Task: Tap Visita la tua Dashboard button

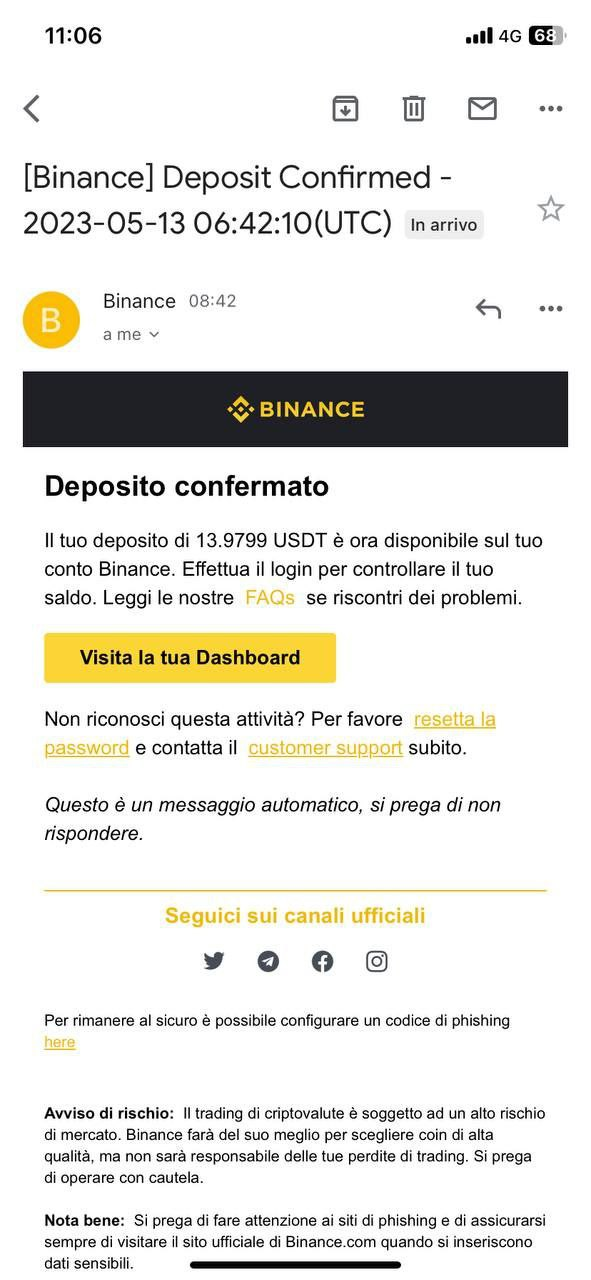Action: [x=190, y=657]
